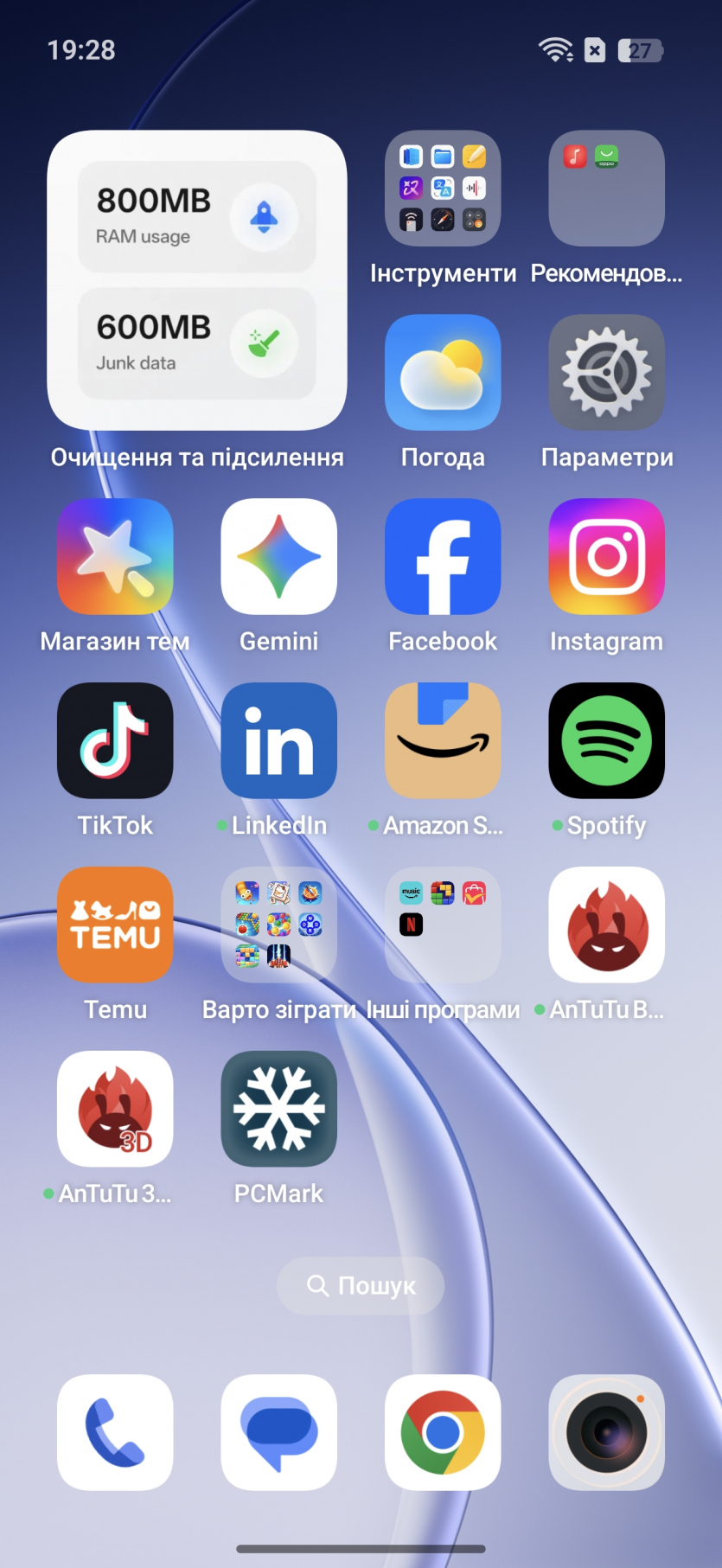Open Магазин тем theme store
722x1568 pixels.
pos(115,557)
